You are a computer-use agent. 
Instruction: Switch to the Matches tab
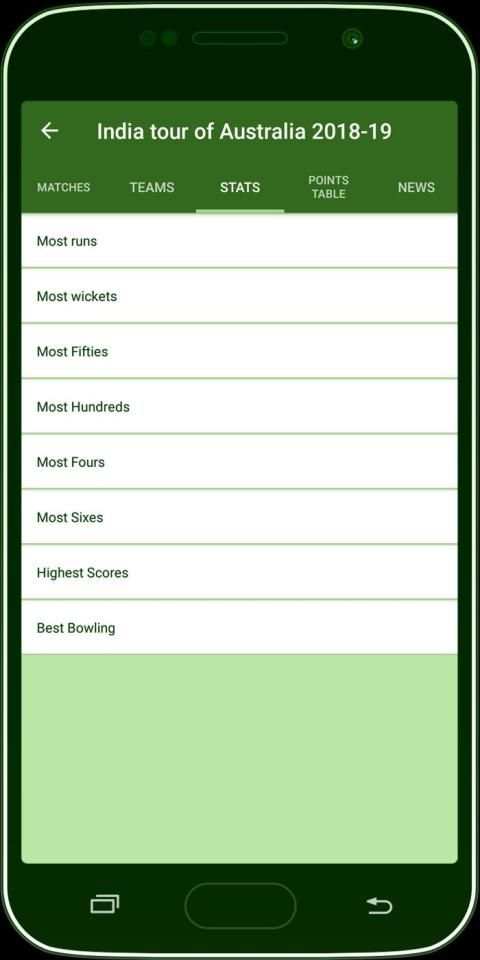(64, 187)
